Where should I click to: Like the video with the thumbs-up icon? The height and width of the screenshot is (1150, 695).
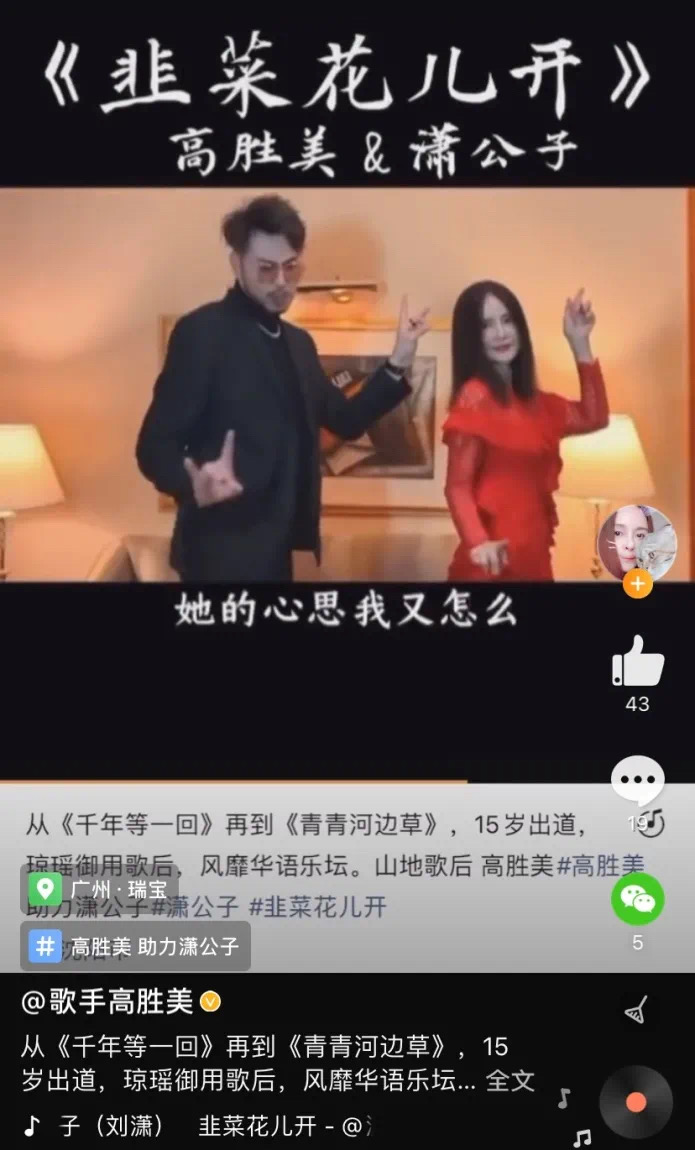637,661
